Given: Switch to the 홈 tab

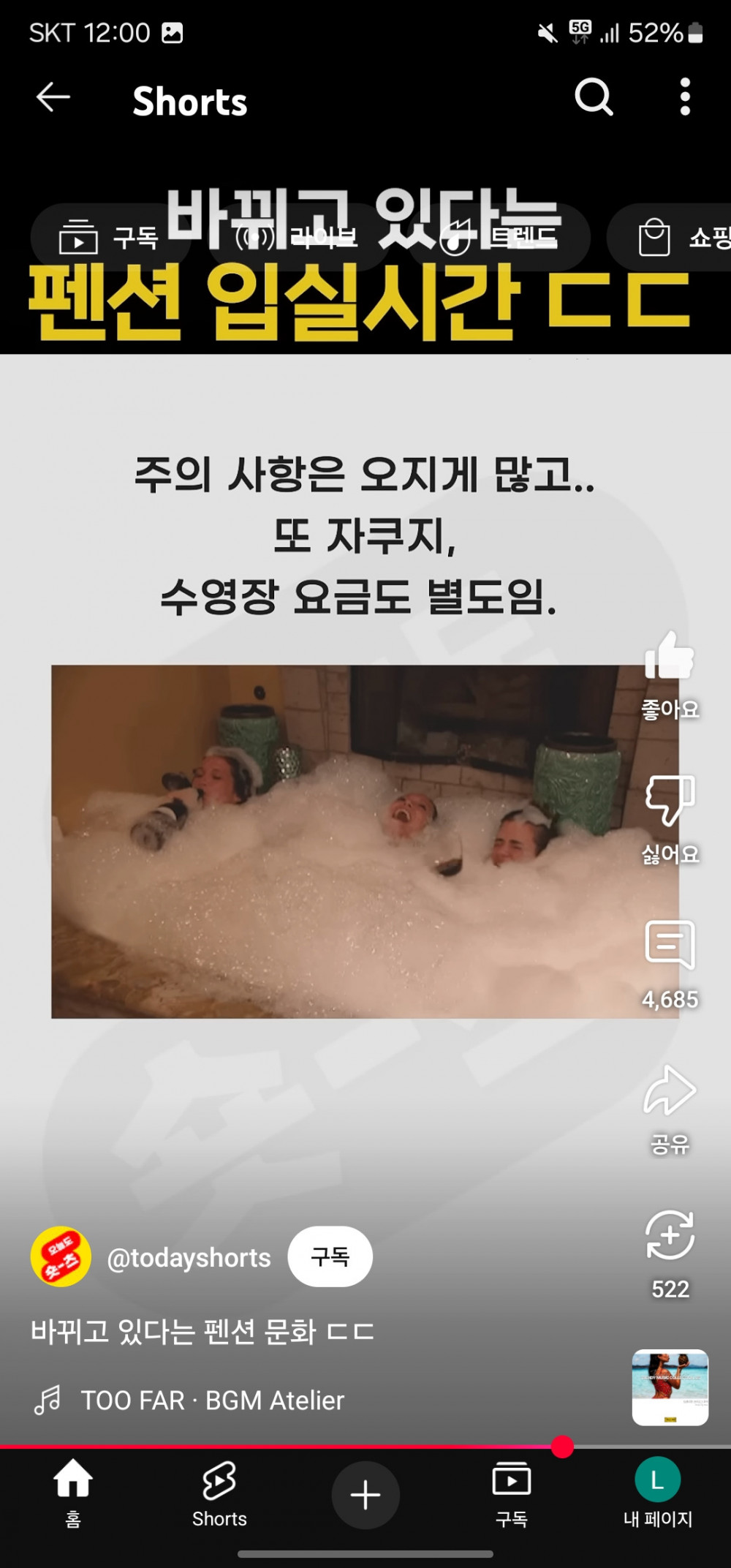Looking at the screenshot, I should (73, 1493).
